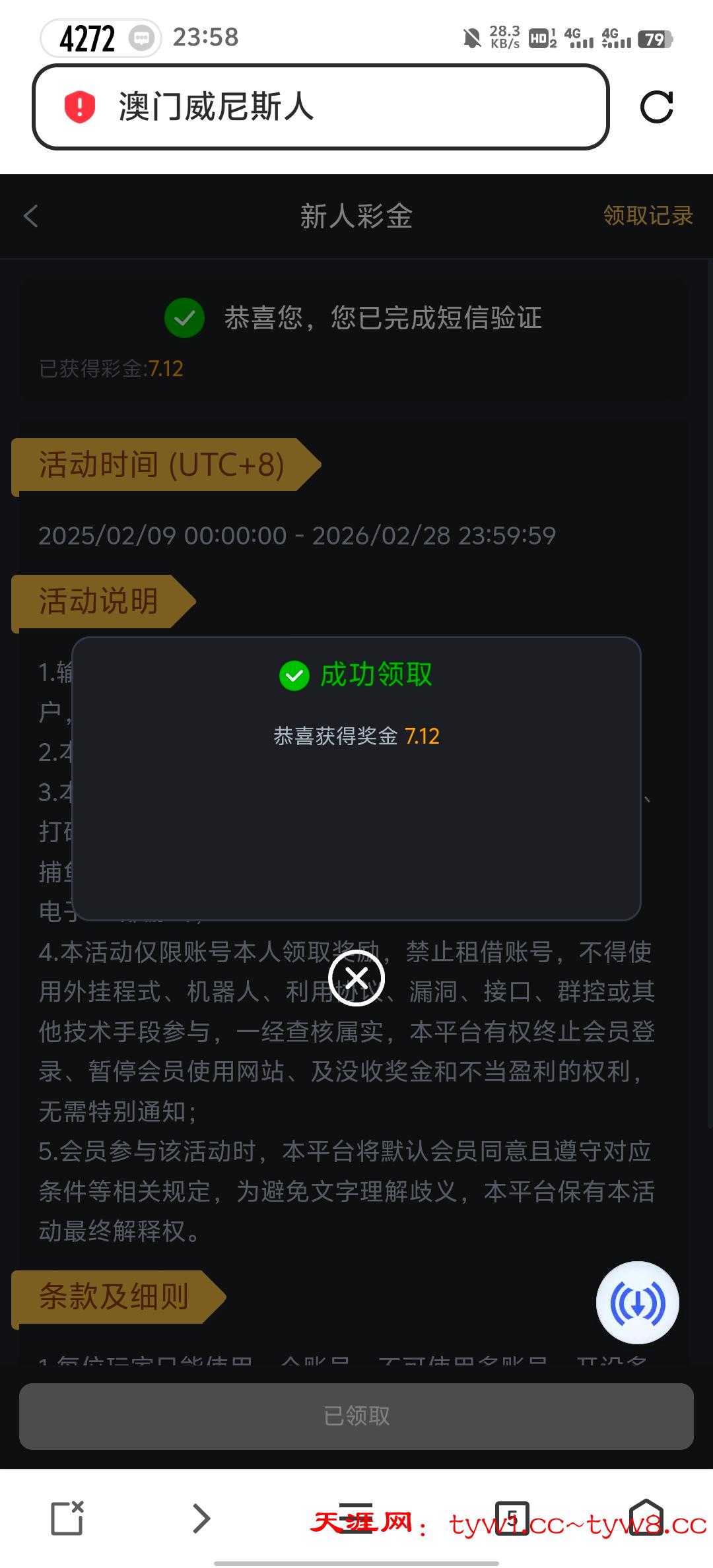
Task: Tap the floating download button
Action: click(x=637, y=1303)
